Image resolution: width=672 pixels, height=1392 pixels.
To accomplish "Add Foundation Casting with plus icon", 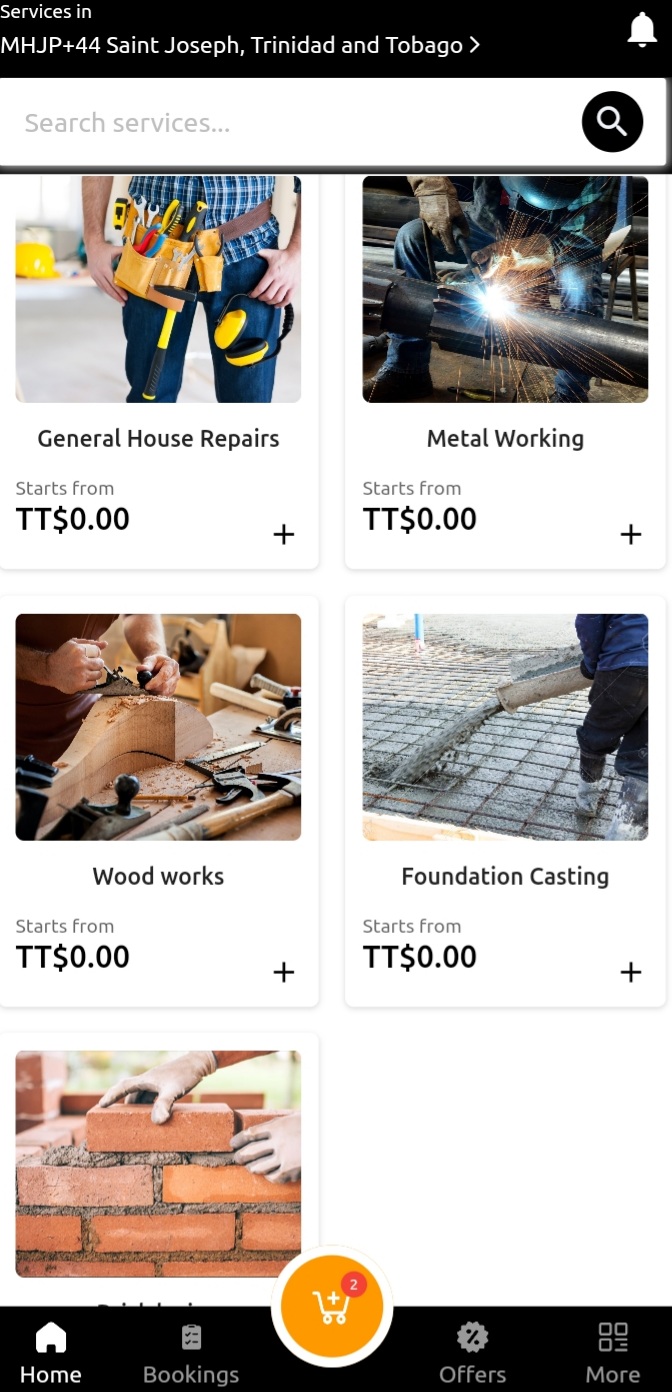I will tap(631, 972).
